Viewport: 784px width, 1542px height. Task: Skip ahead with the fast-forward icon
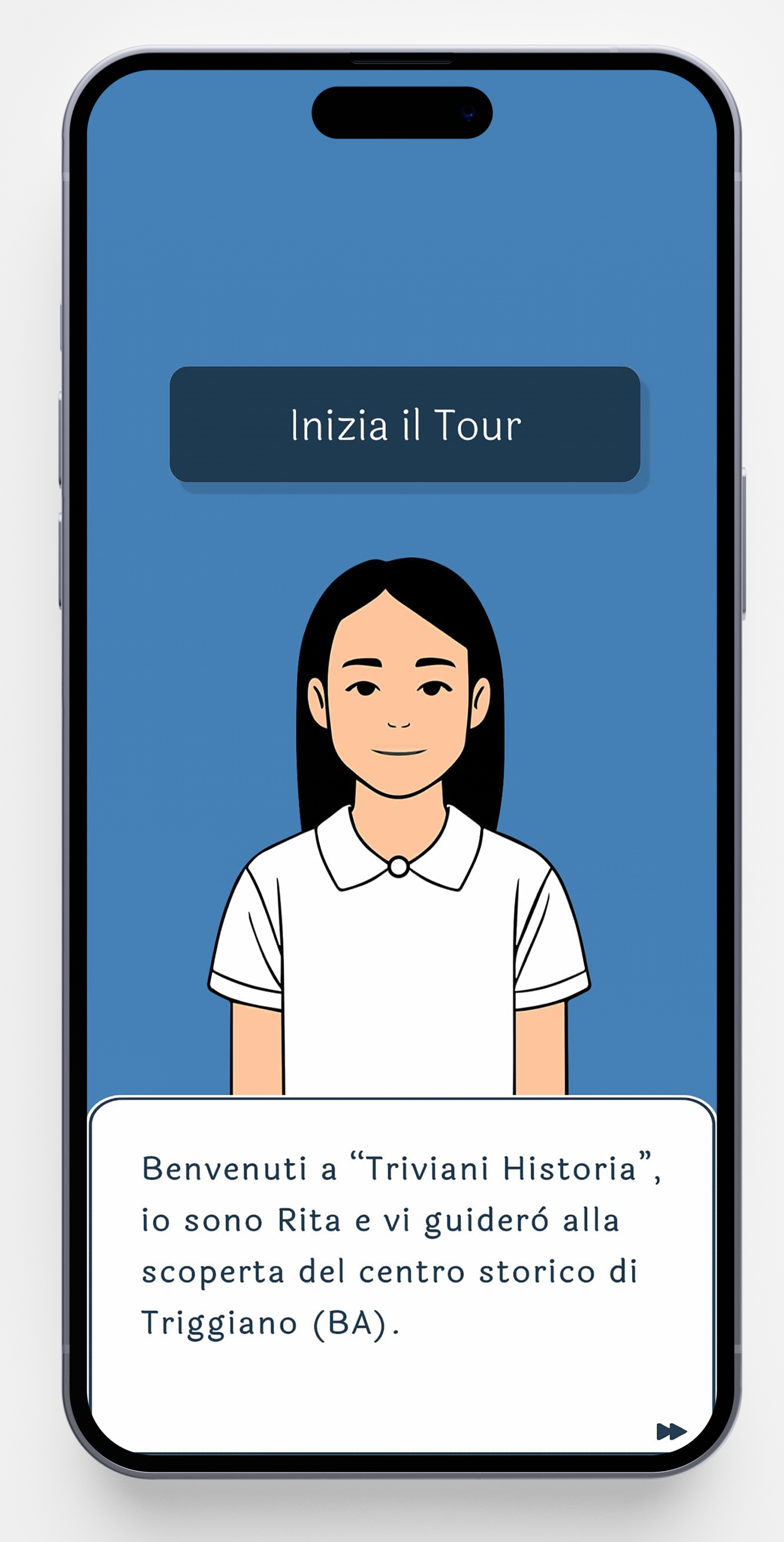[671, 1431]
